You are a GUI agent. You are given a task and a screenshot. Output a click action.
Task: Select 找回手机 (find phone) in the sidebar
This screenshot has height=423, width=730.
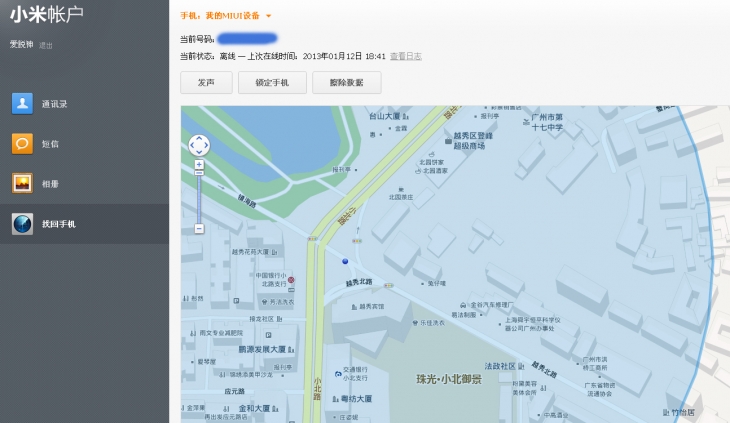point(58,224)
